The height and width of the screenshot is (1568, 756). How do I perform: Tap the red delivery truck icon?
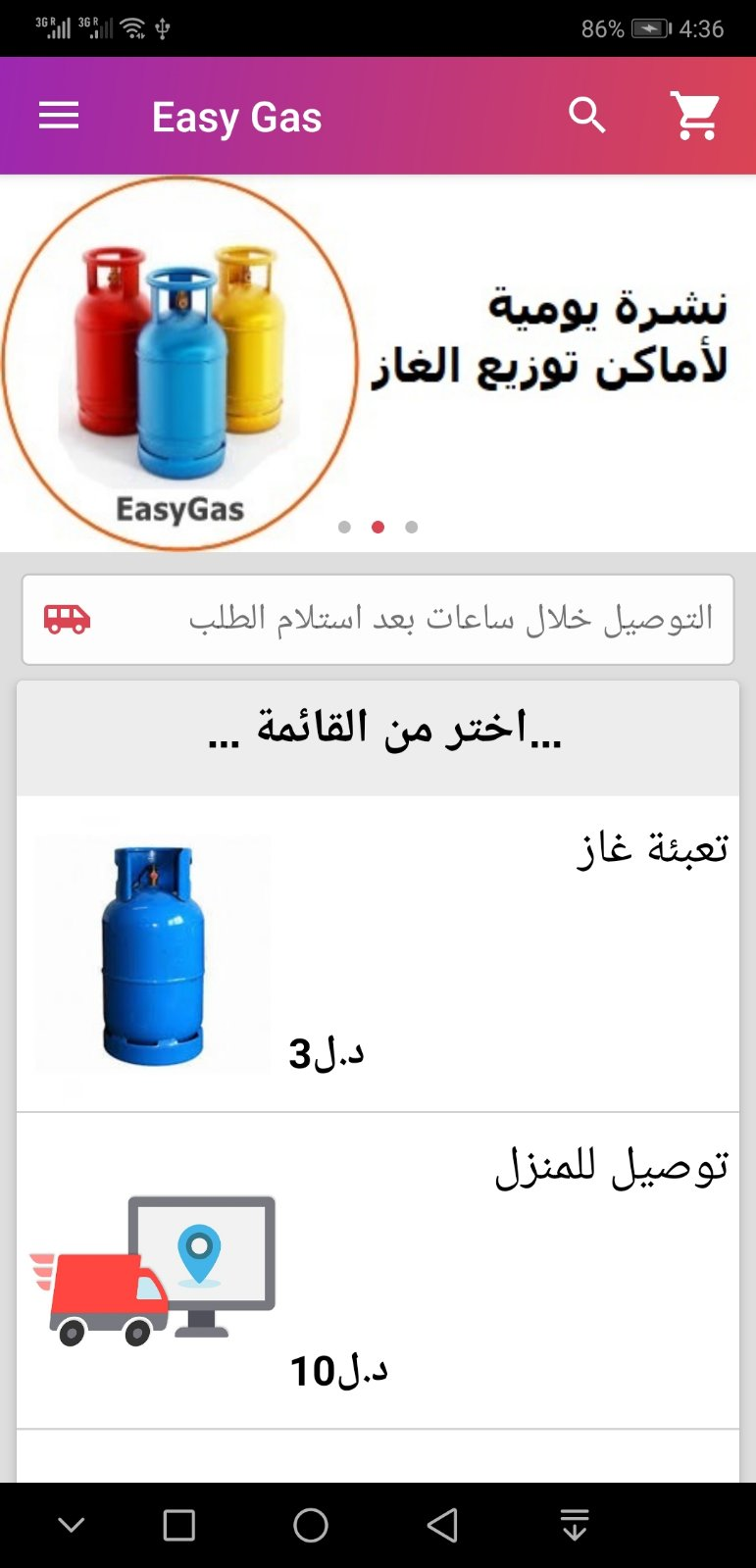[67, 618]
